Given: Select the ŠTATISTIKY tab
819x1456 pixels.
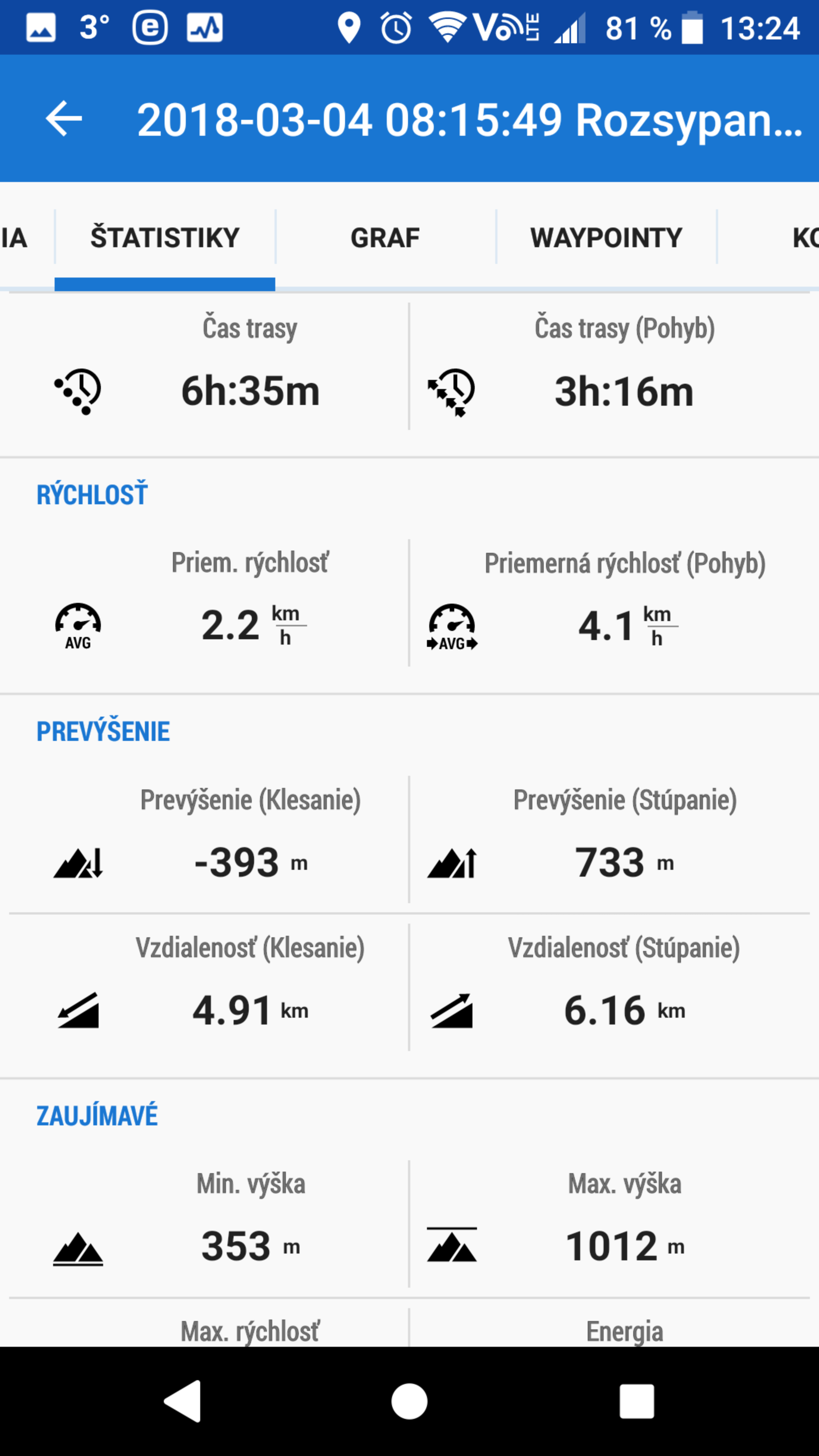Looking at the screenshot, I should pos(165,237).
